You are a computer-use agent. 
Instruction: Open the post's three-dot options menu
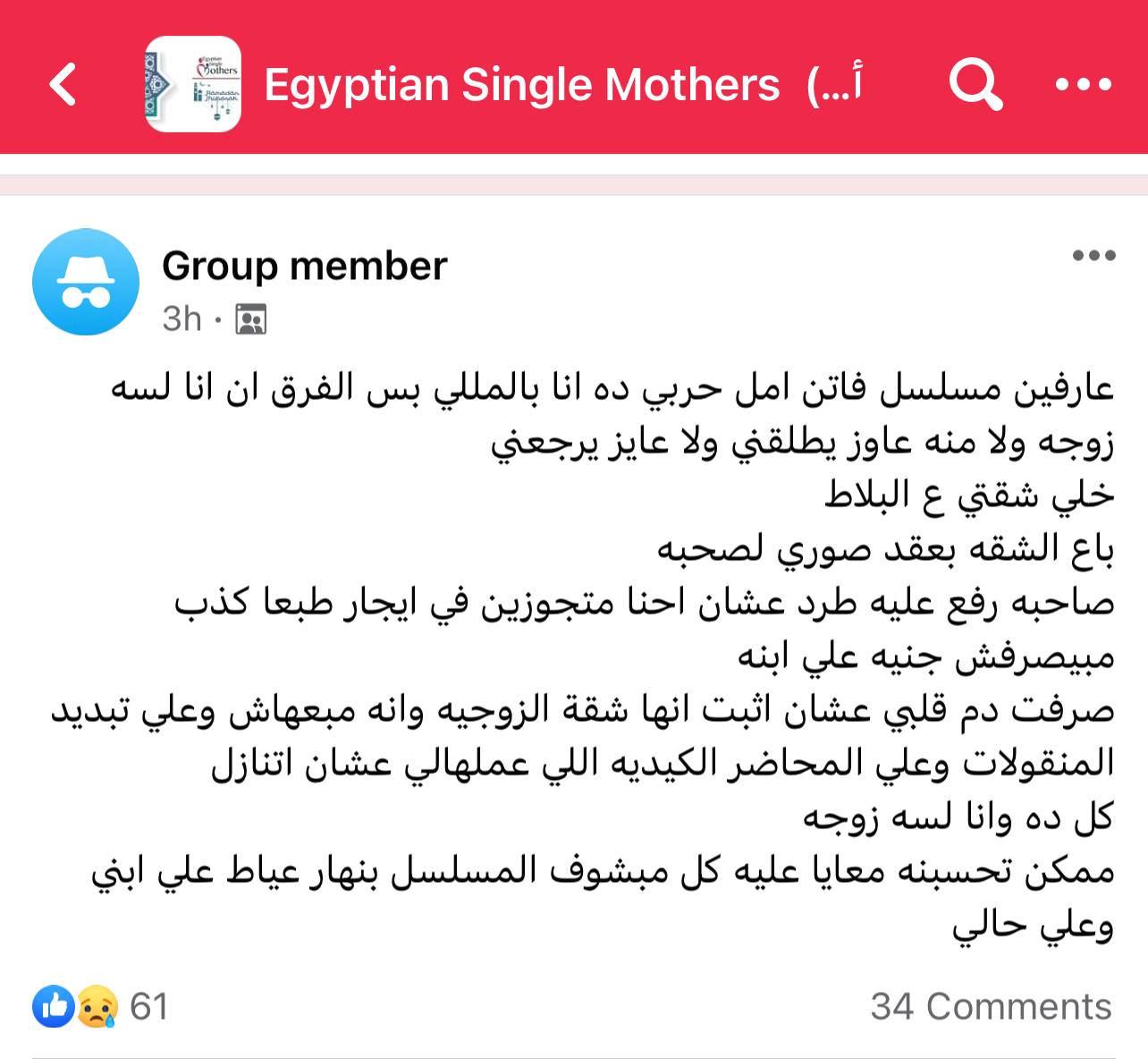[x=1093, y=256]
